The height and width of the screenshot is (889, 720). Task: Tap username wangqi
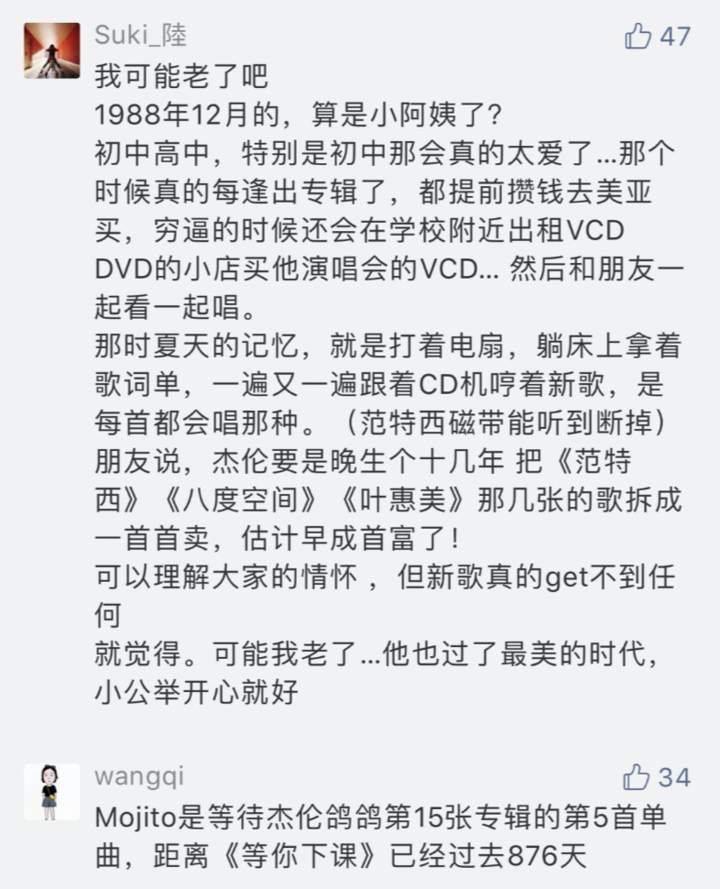coord(139,777)
